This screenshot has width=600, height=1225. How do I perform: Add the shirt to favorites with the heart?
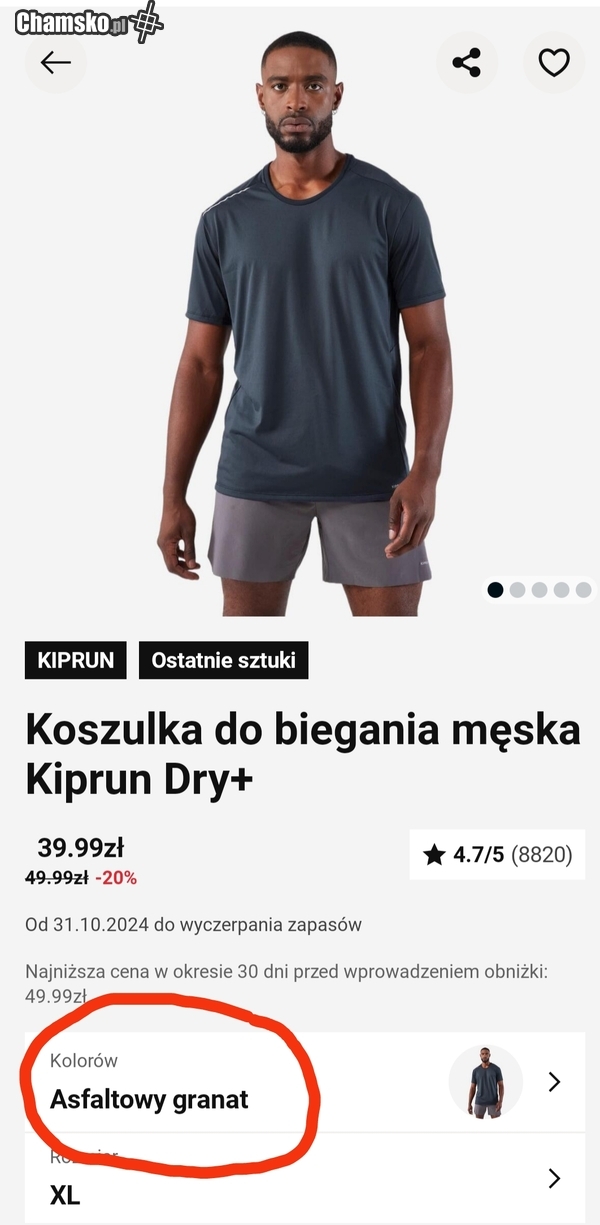tap(554, 63)
